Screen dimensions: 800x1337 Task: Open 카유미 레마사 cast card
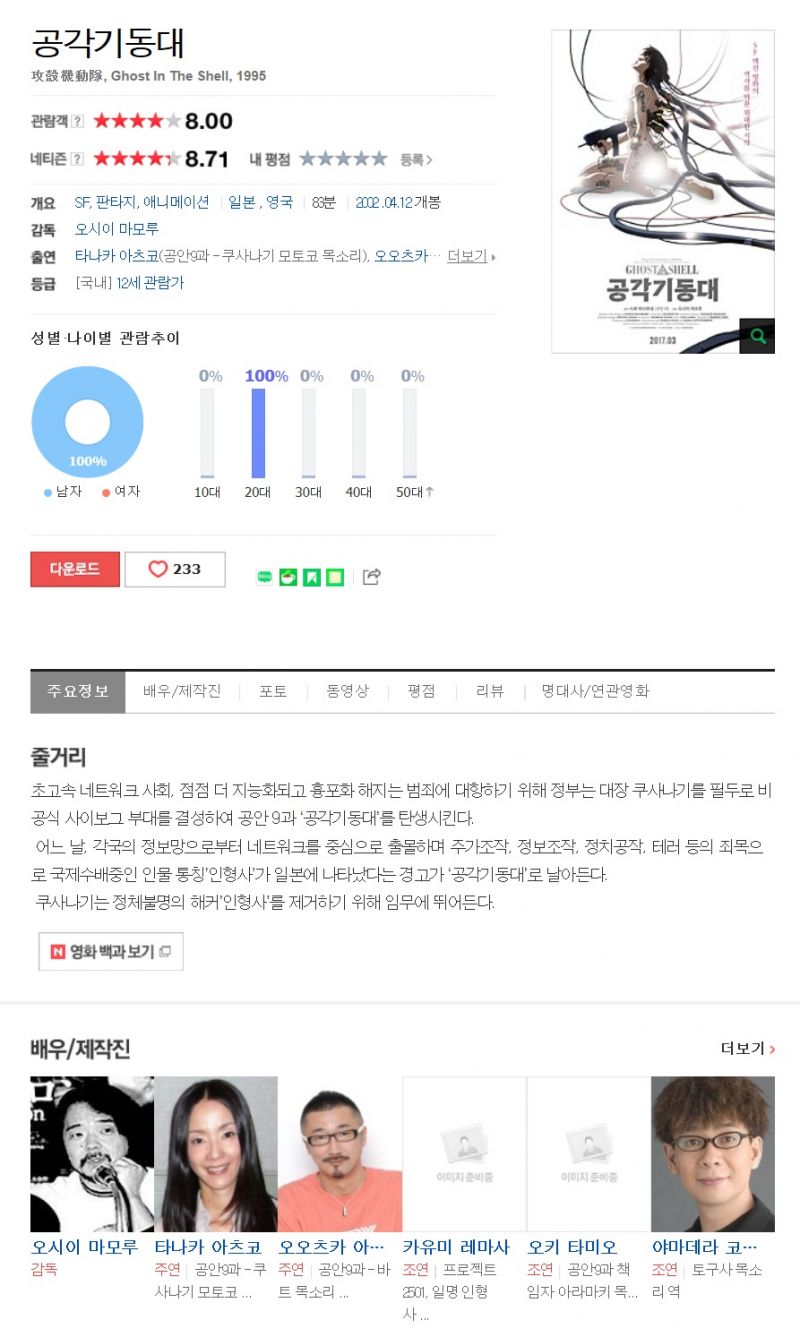tap(464, 1154)
